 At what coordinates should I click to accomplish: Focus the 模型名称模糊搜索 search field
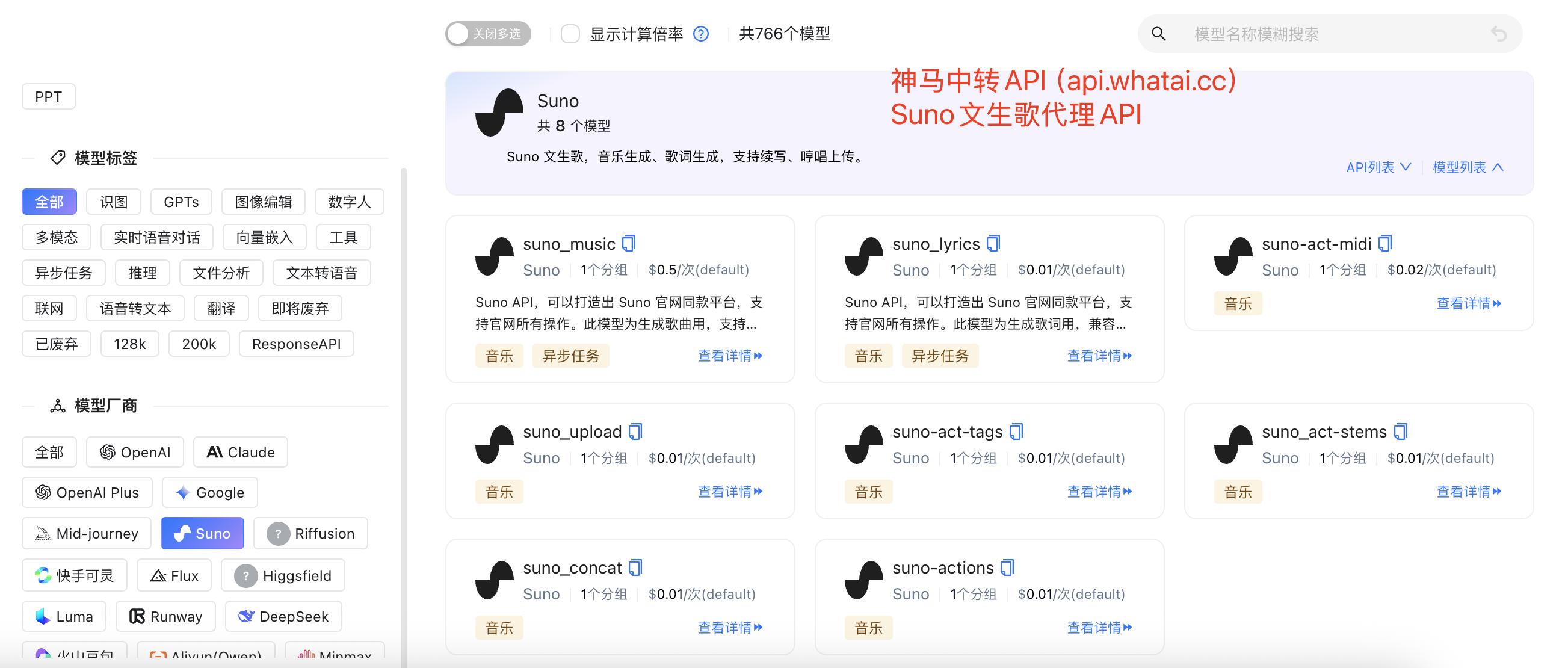tap(1333, 34)
